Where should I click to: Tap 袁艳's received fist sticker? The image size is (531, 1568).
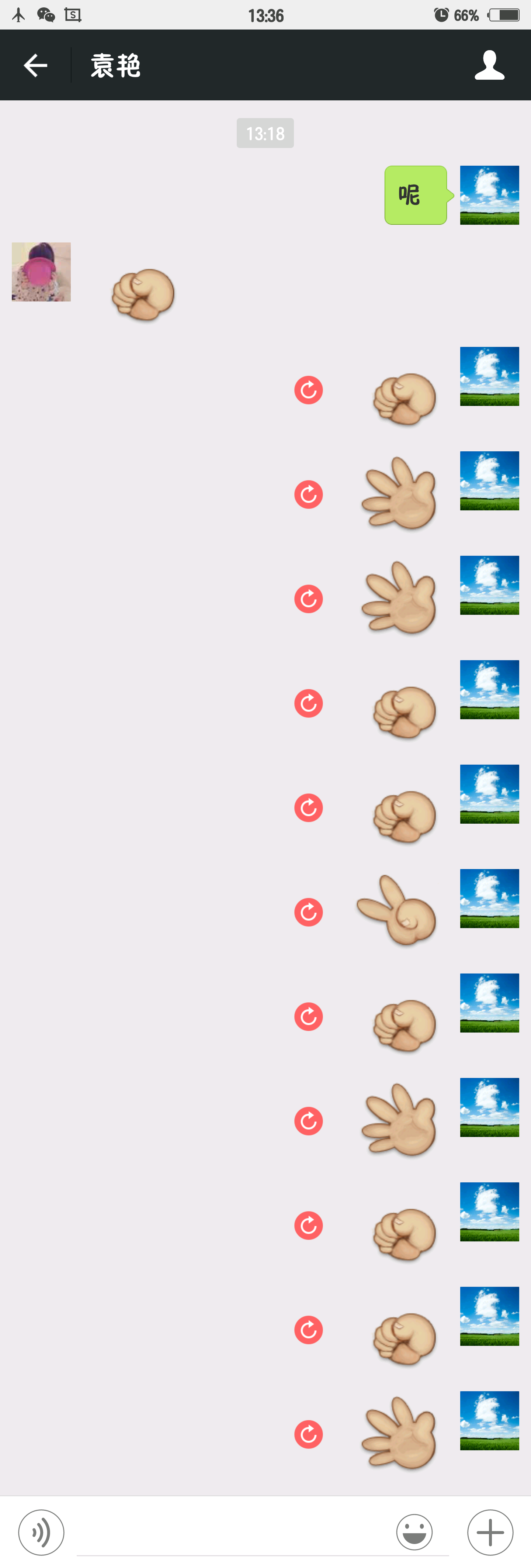(x=143, y=294)
